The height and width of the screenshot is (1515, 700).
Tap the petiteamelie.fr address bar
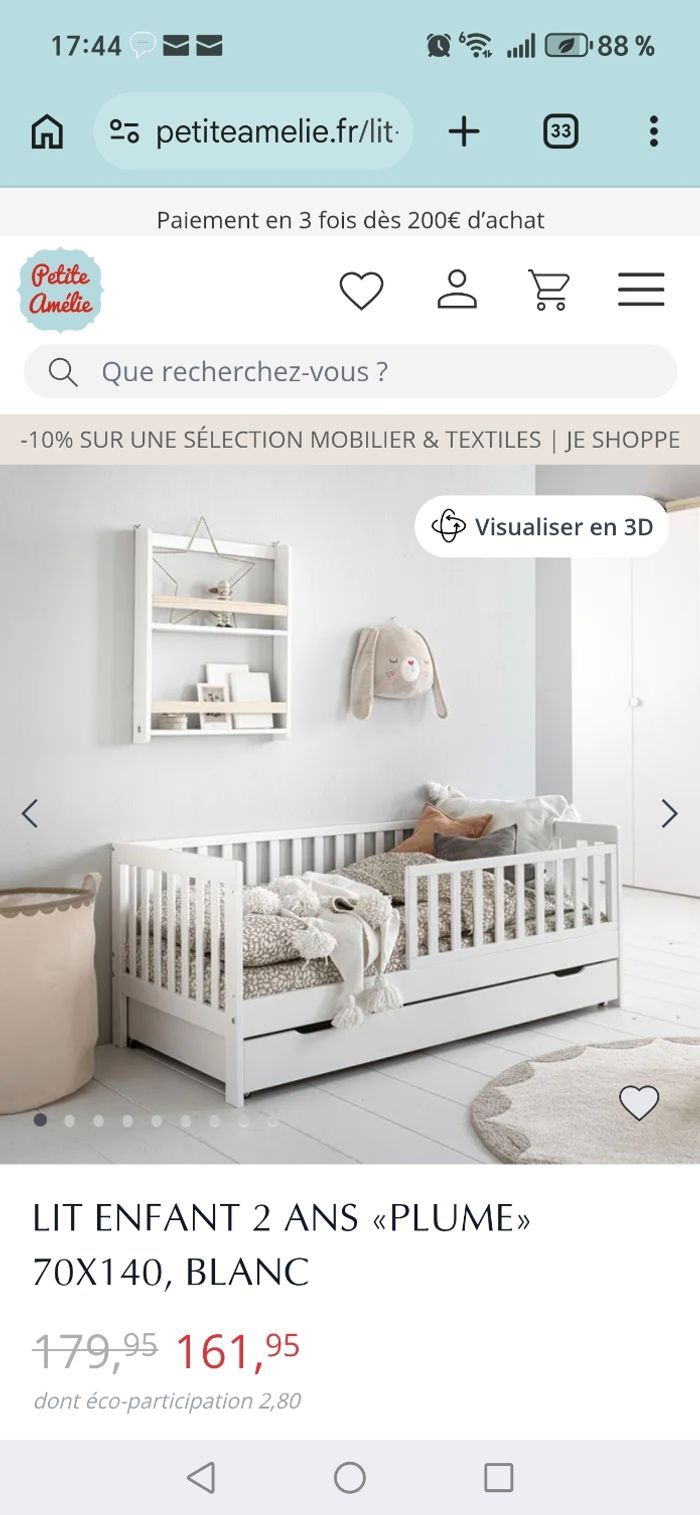click(x=255, y=131)
